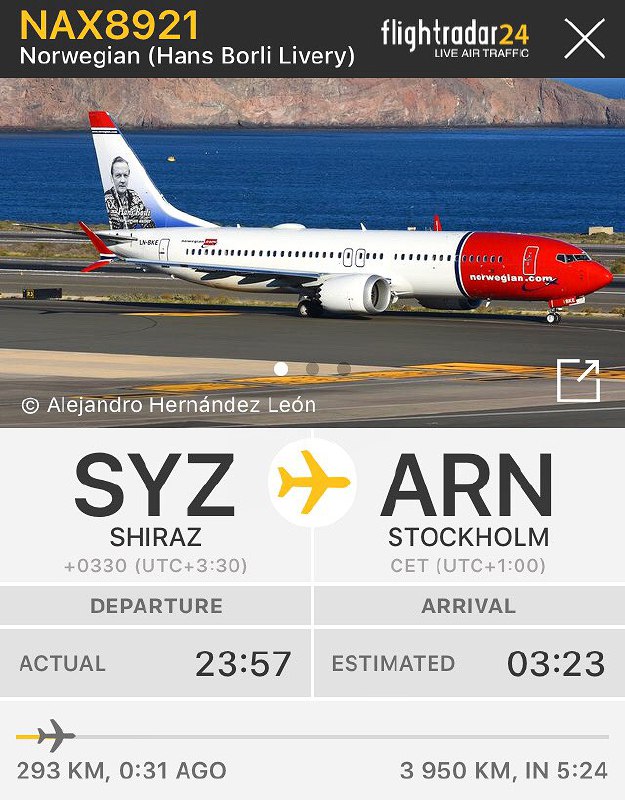Image resolution: width=625 pixels, height=800 pixels.
Task: Select the second photo page dot
Action: 312,369
